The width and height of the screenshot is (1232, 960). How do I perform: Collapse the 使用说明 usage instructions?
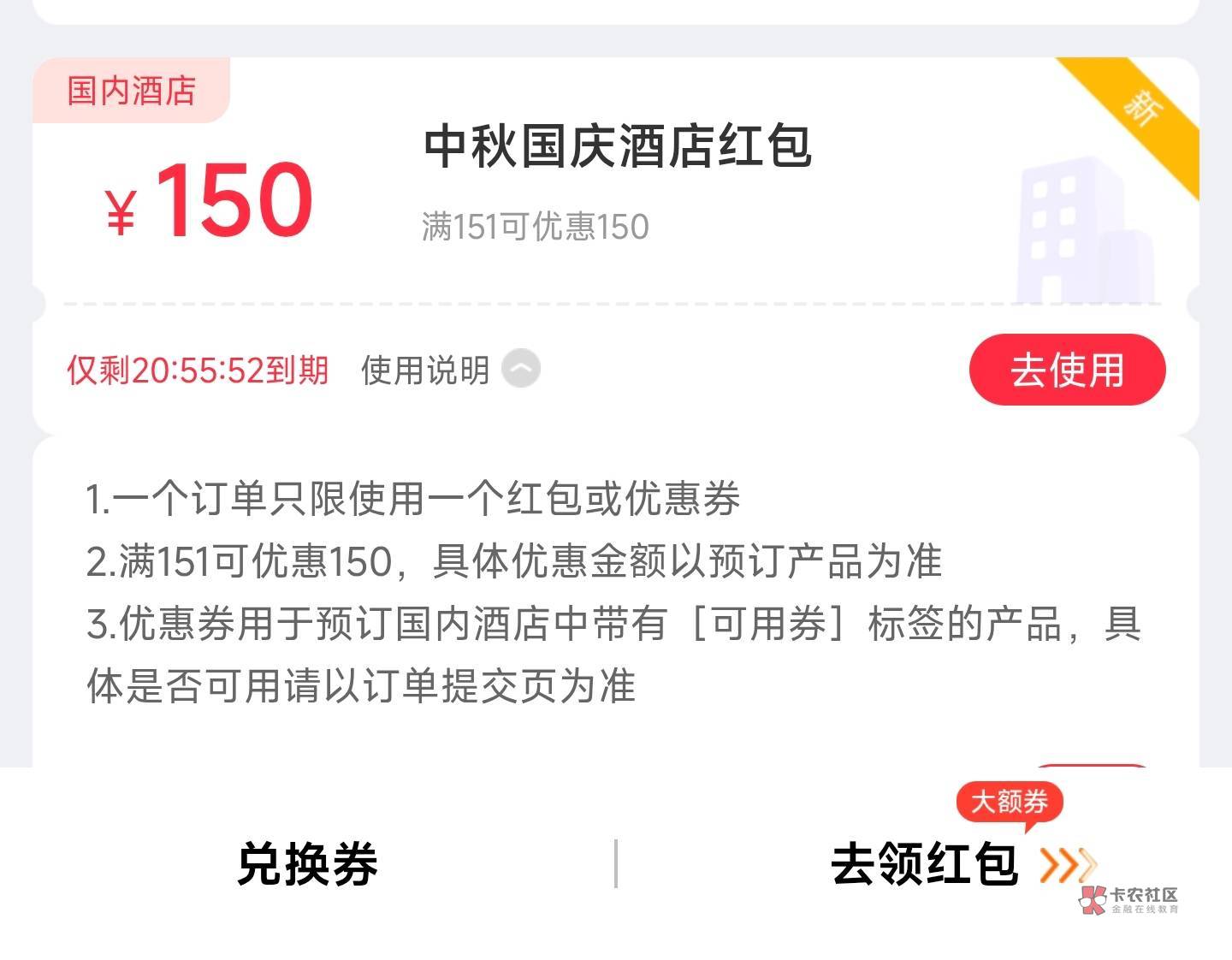(x=450, y=370)
